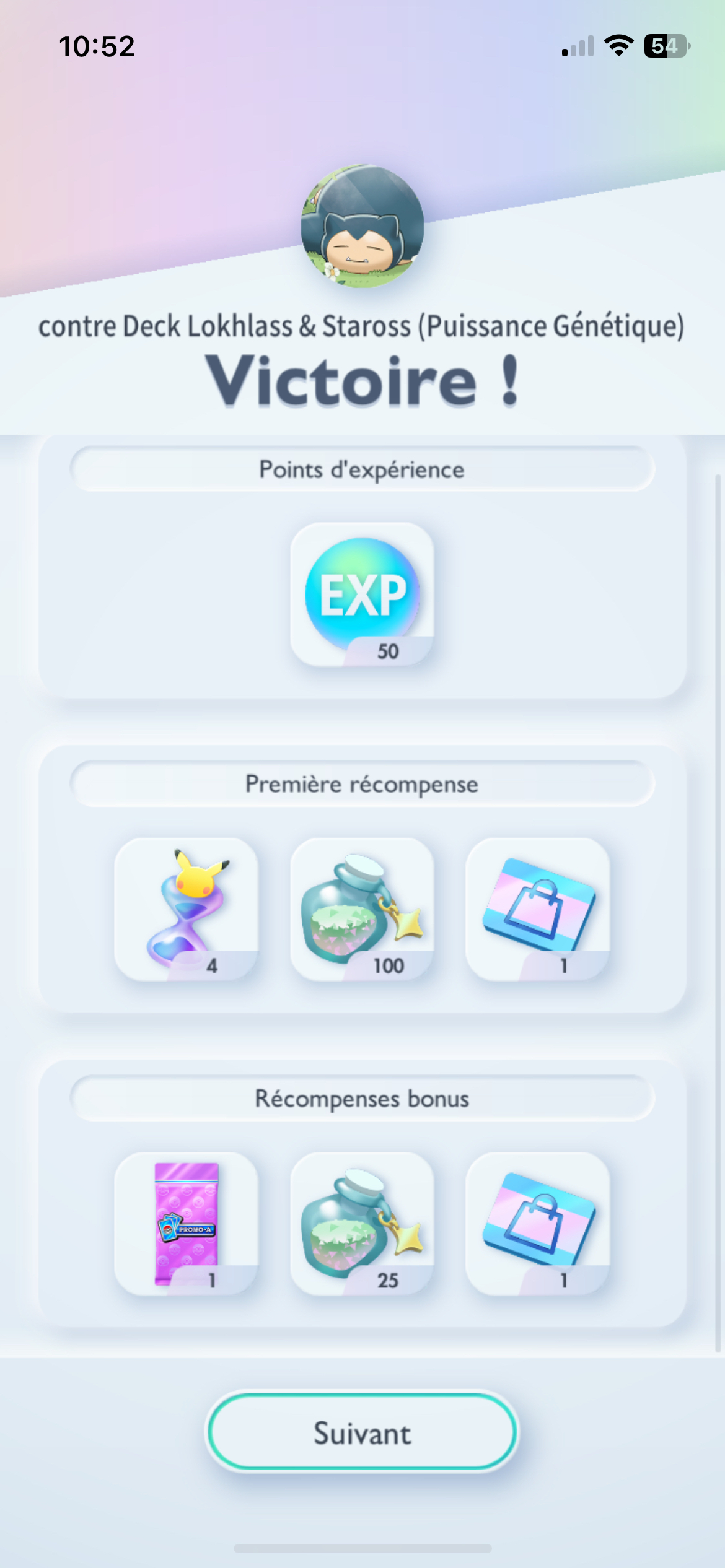
Task: Click the Victoire! headline text
Action: (362, 382)
